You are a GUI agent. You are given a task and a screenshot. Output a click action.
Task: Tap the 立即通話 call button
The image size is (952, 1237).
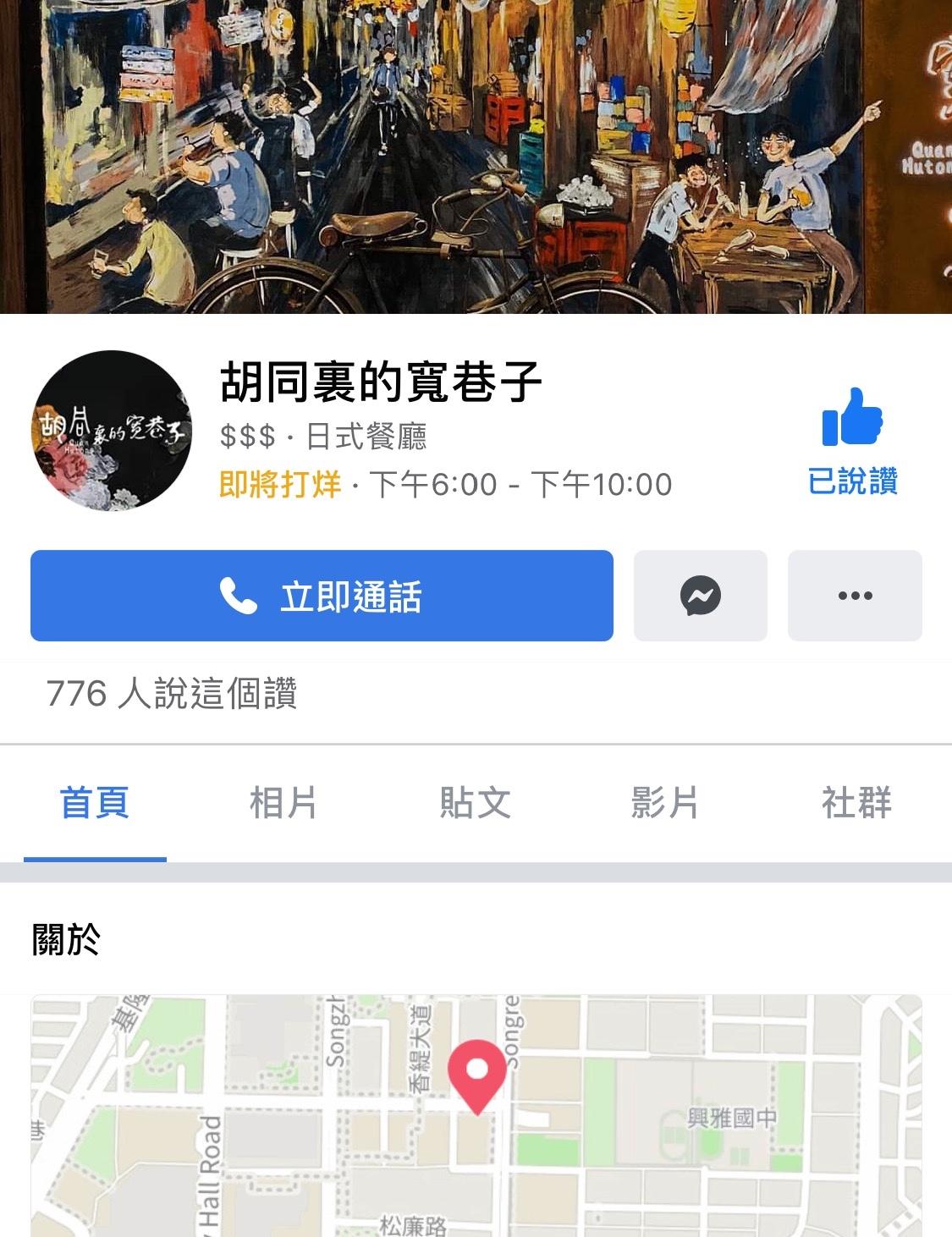point(322,596)
